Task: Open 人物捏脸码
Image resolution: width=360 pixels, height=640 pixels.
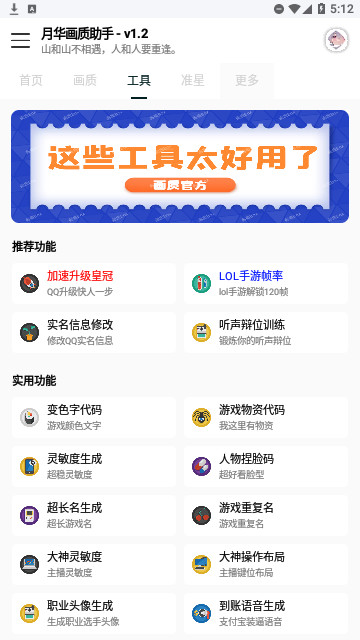Action: (266, 466)
